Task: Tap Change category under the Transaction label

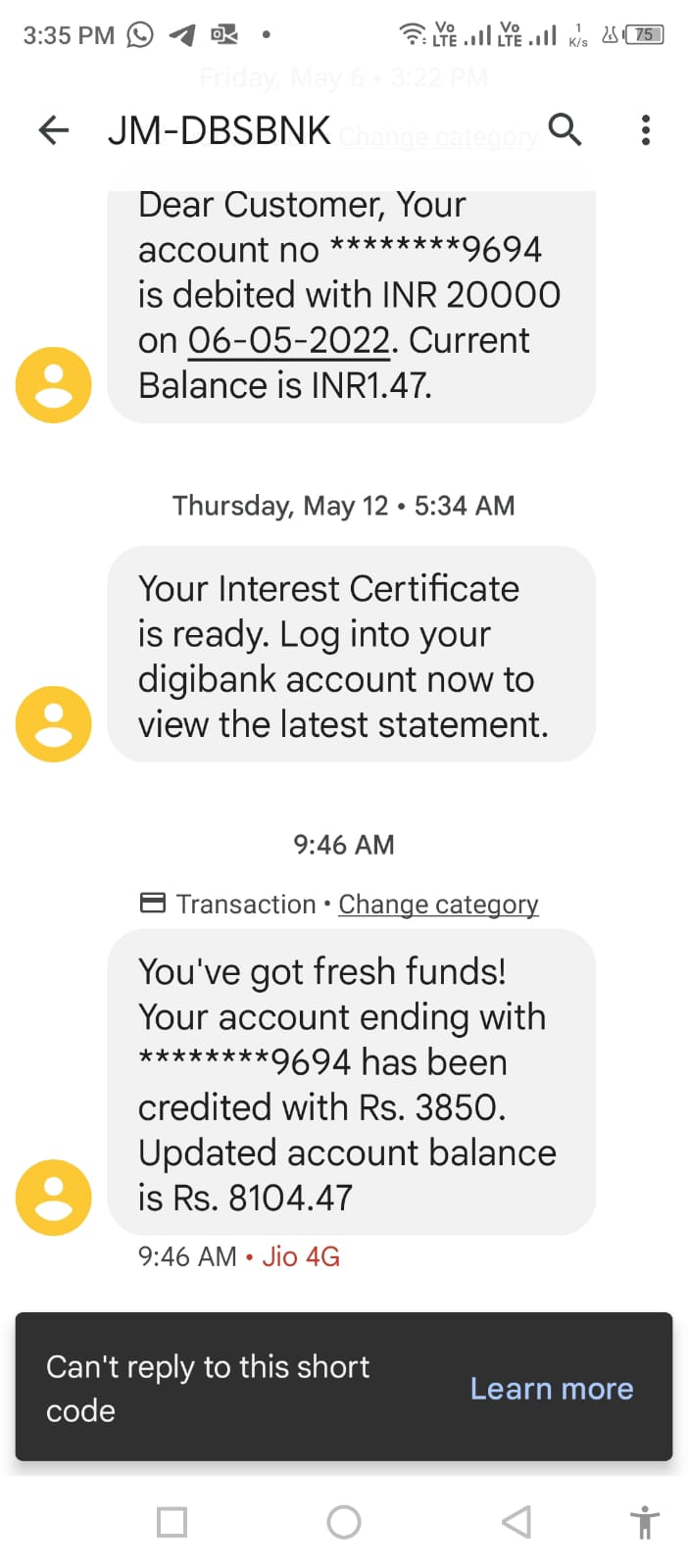Action: click(438, 904)
